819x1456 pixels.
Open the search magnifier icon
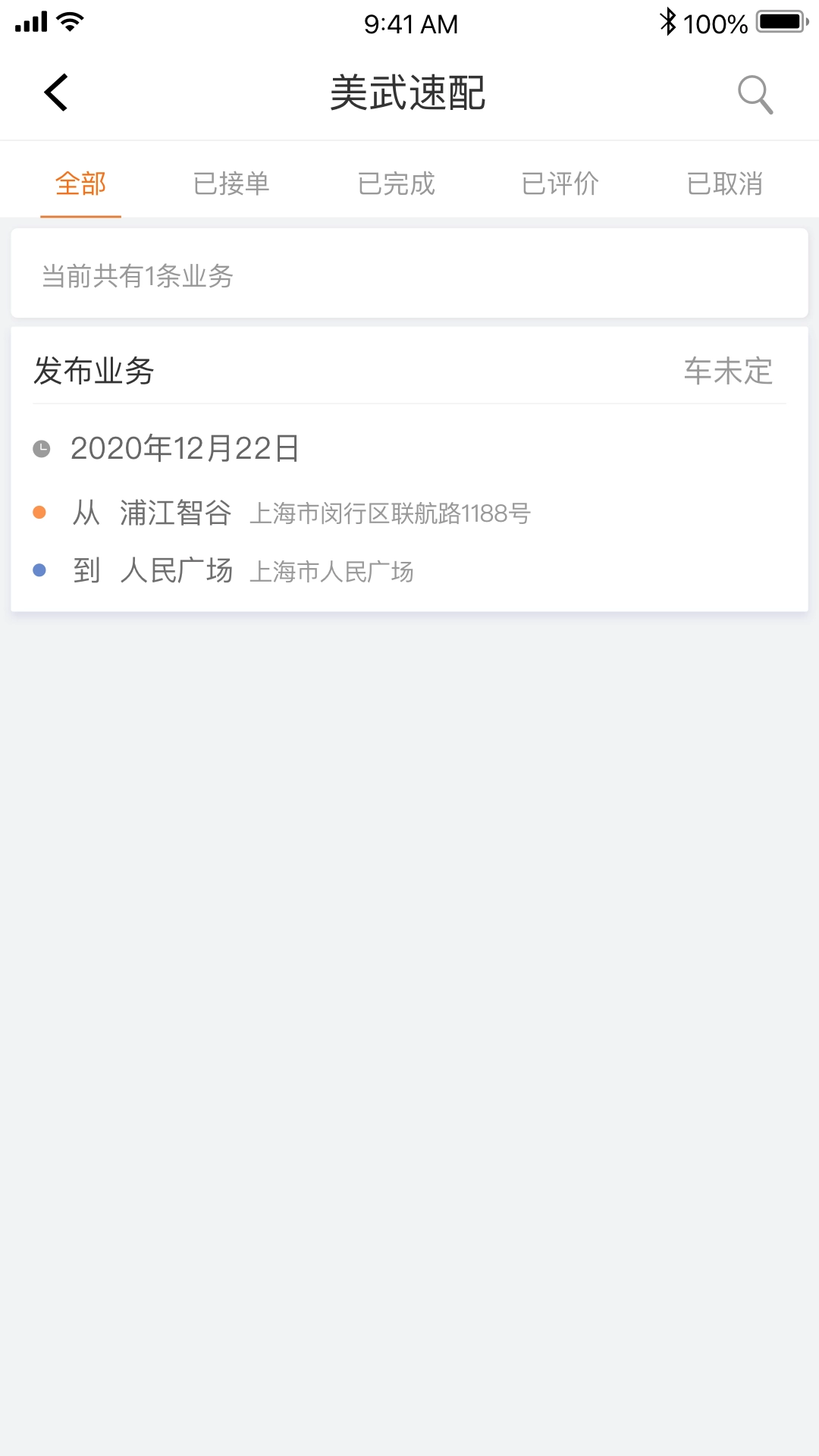755,94
